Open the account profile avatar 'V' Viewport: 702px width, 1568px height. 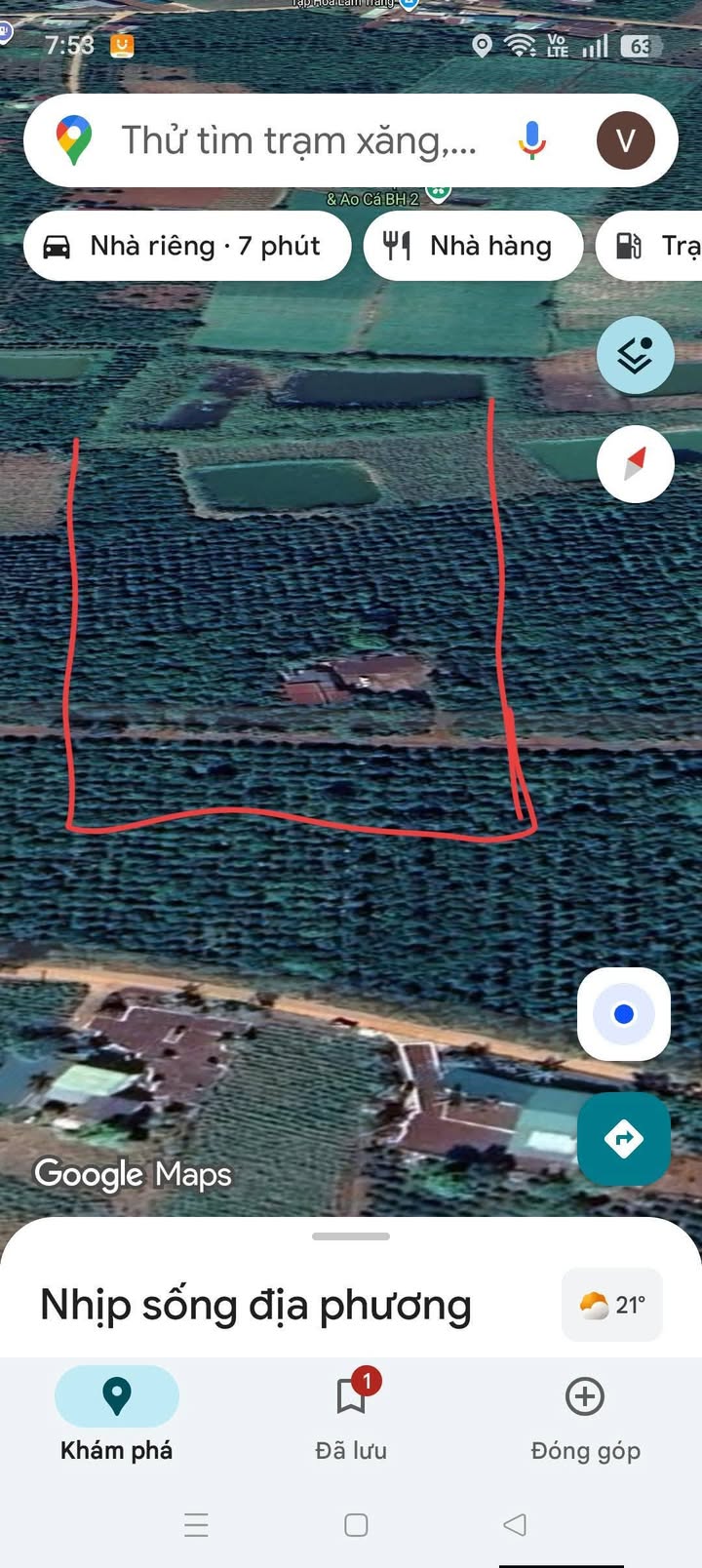(x=625, y=141)
